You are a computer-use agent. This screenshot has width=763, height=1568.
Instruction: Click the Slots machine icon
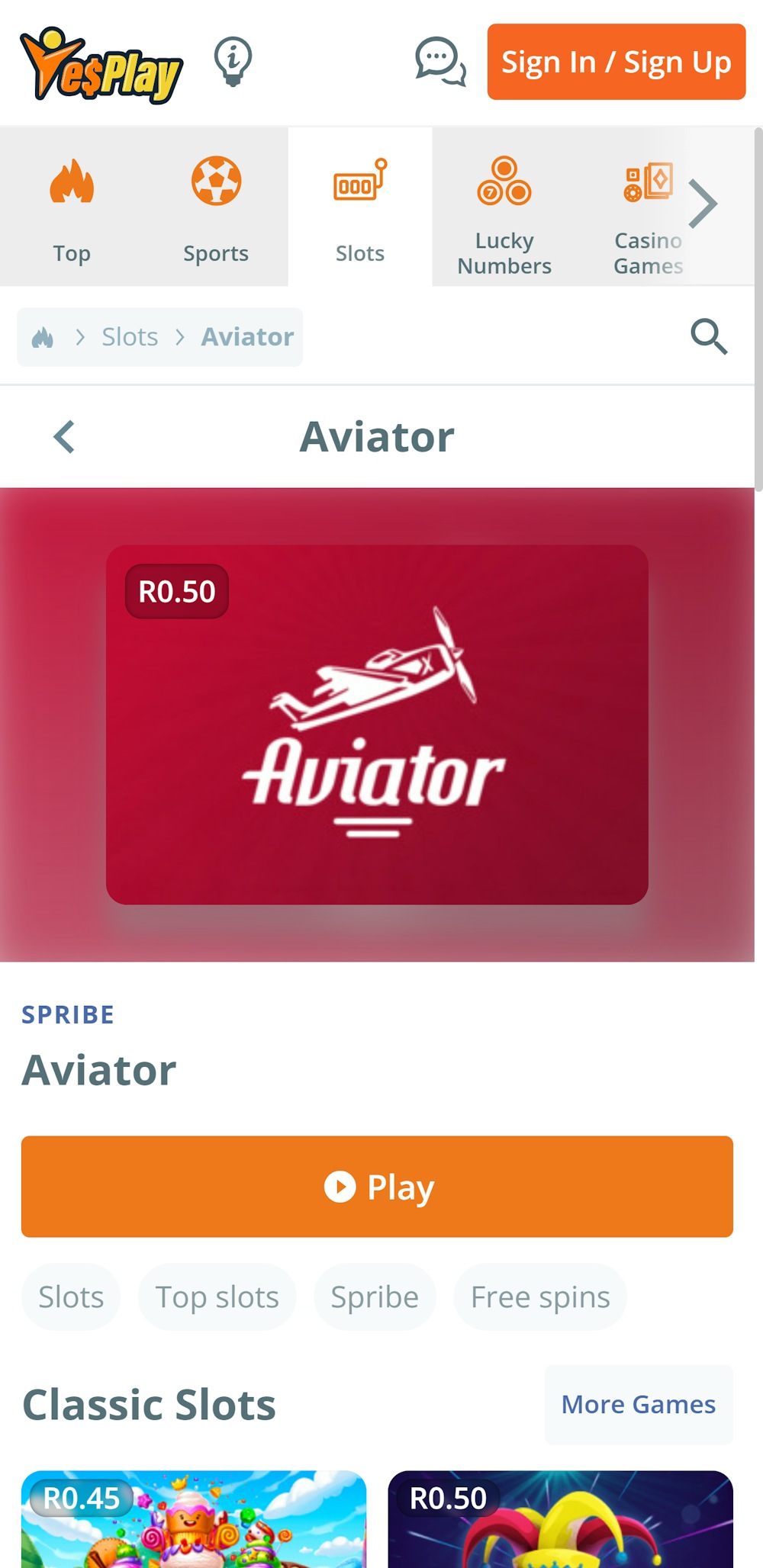[359, 183]
